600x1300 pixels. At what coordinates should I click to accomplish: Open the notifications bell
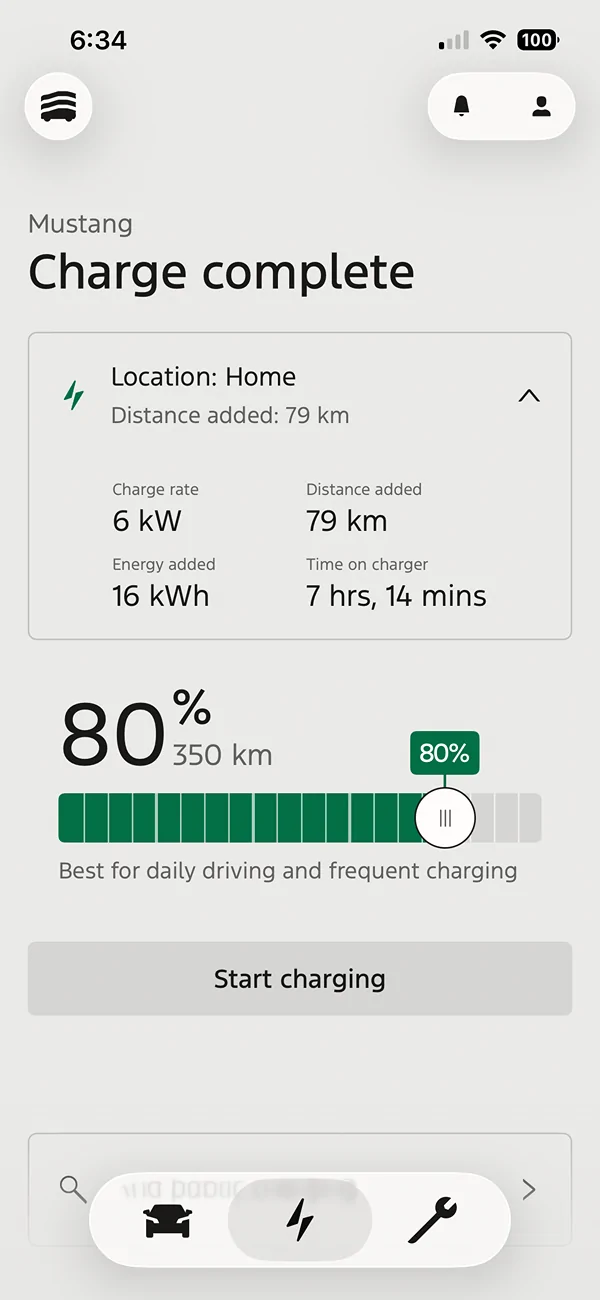462,106
